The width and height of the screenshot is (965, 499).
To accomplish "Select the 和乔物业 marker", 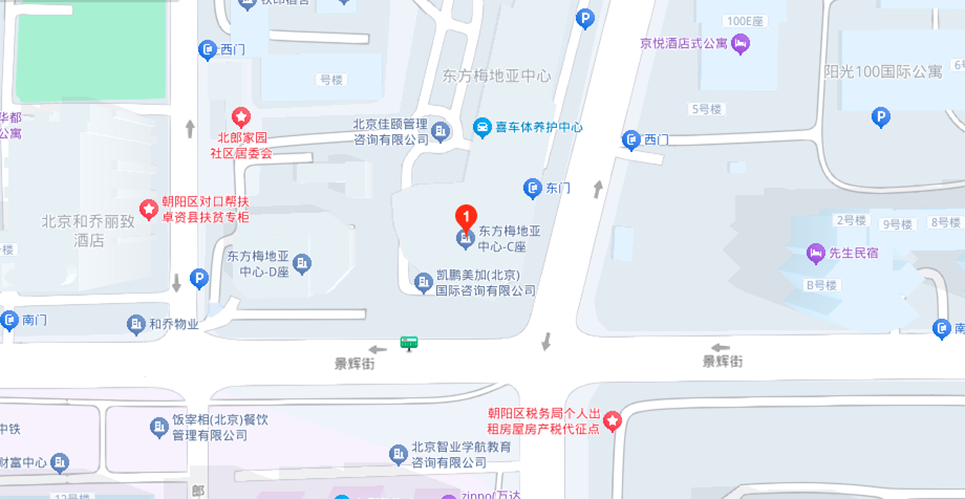I will pyautogui.click(x=136, y=324).
